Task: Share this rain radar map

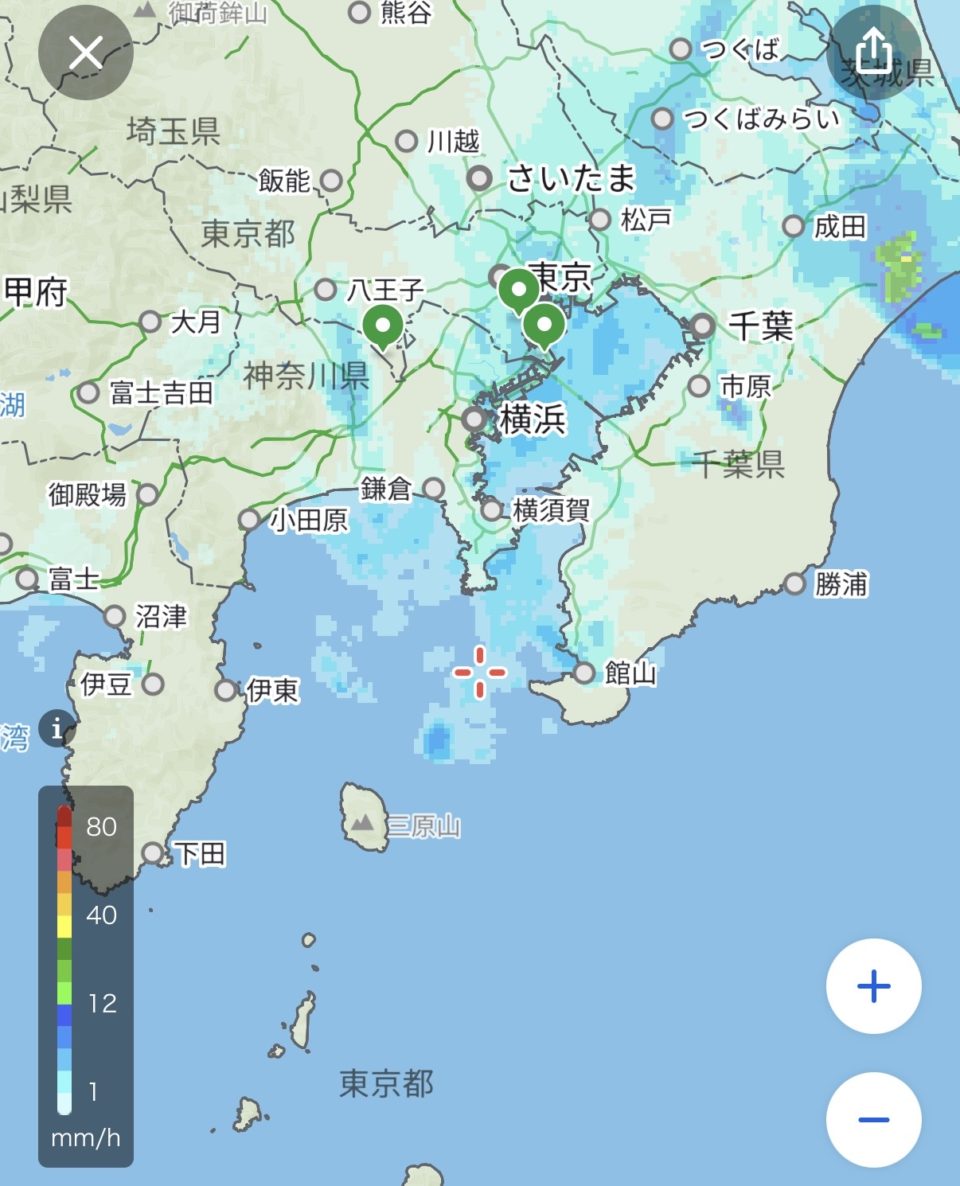Action: pos(873,51)
